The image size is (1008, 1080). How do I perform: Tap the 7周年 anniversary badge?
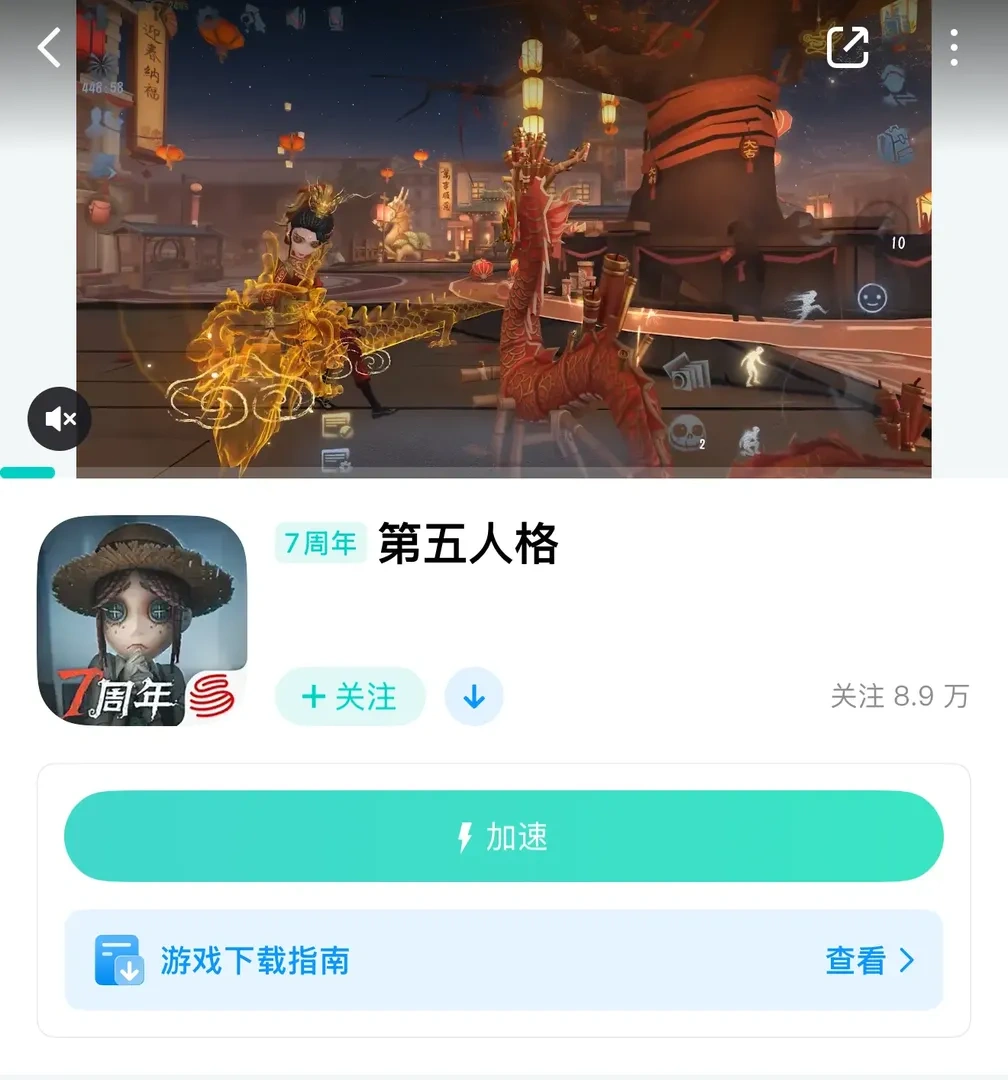pyautogui.click(x=320, y=543)
